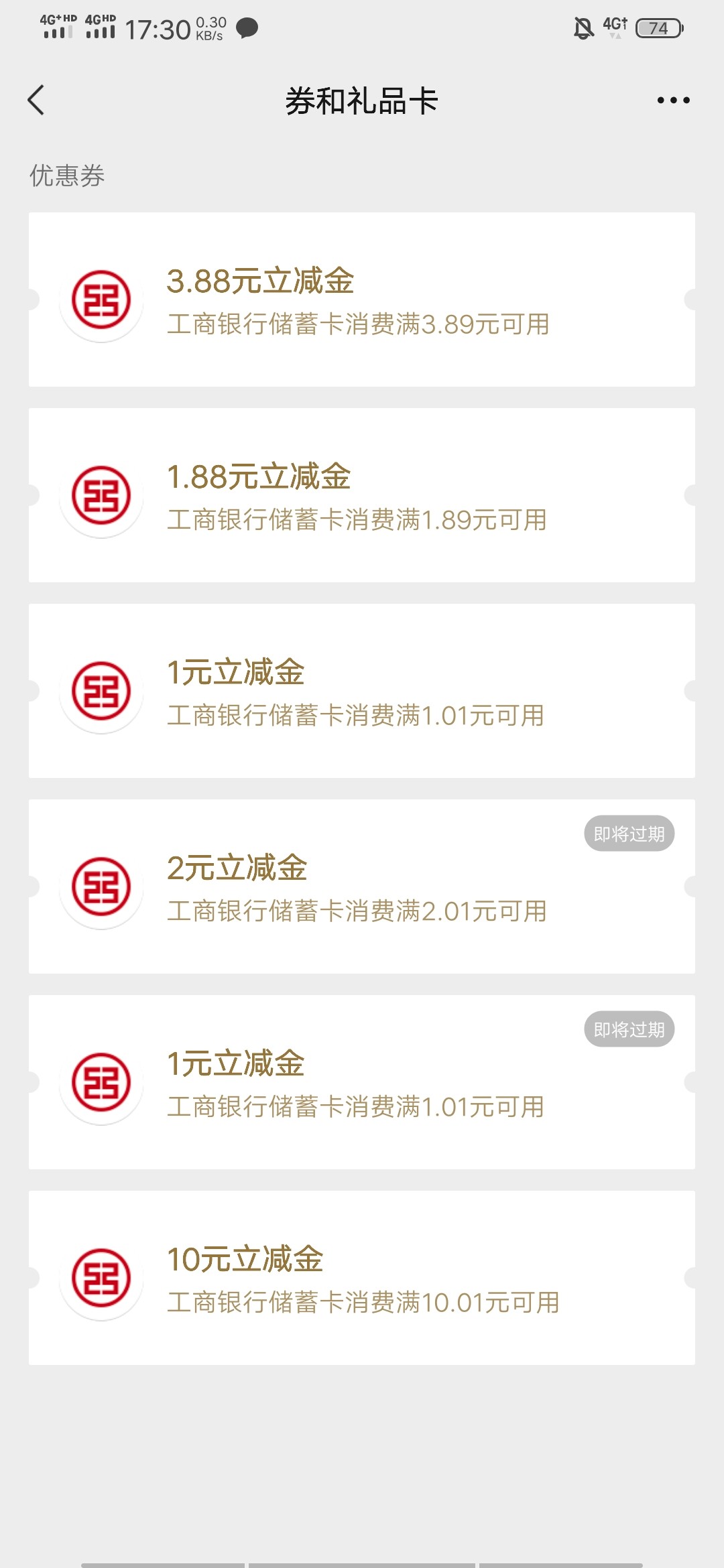Viewport: 724px width, 1568px height.
Task: Tap the 10元立减金 coupon card
Action: pyautogui.click(x=362, y=1278)
